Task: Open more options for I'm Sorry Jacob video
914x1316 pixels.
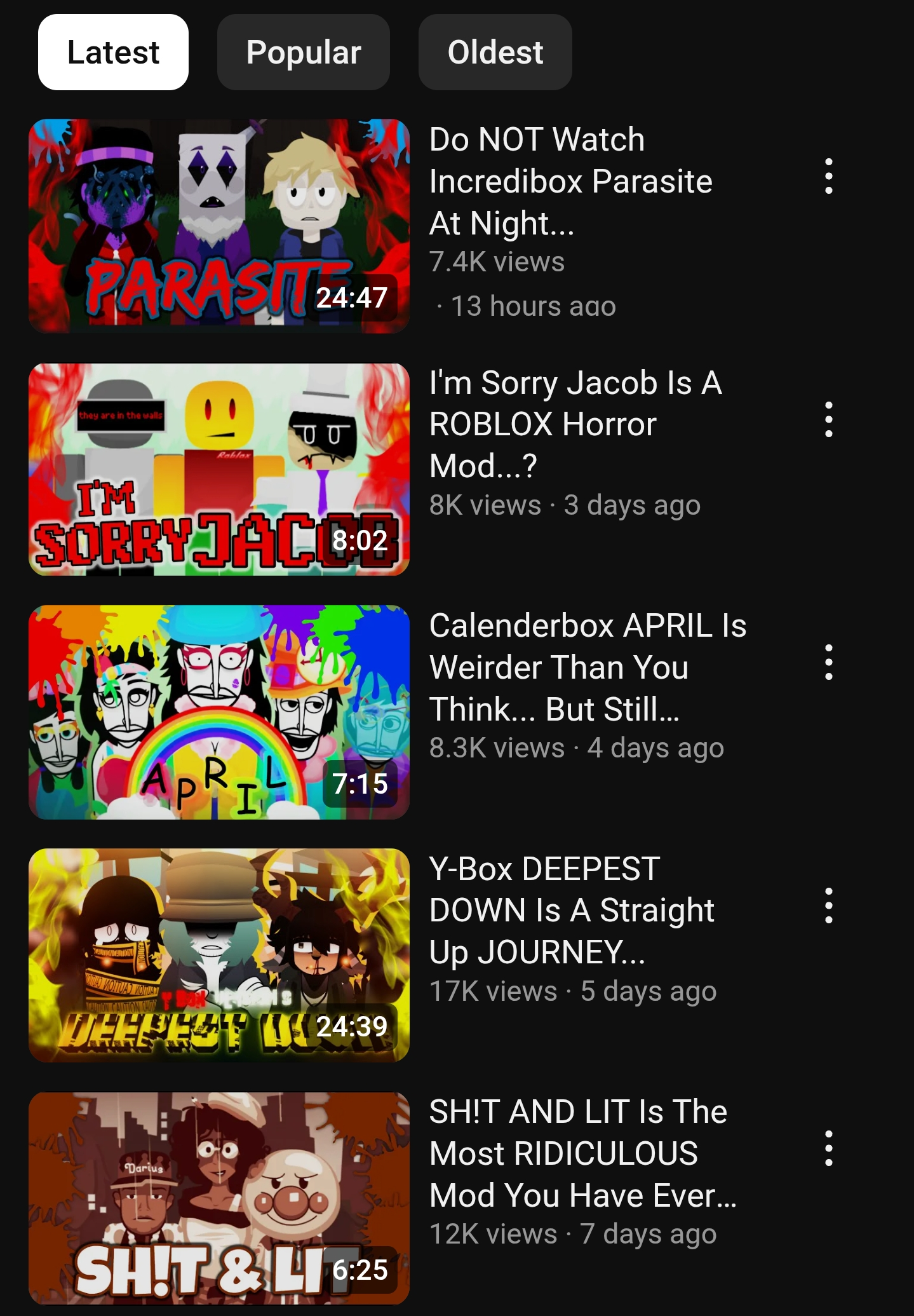Action: tap(828, 419)
